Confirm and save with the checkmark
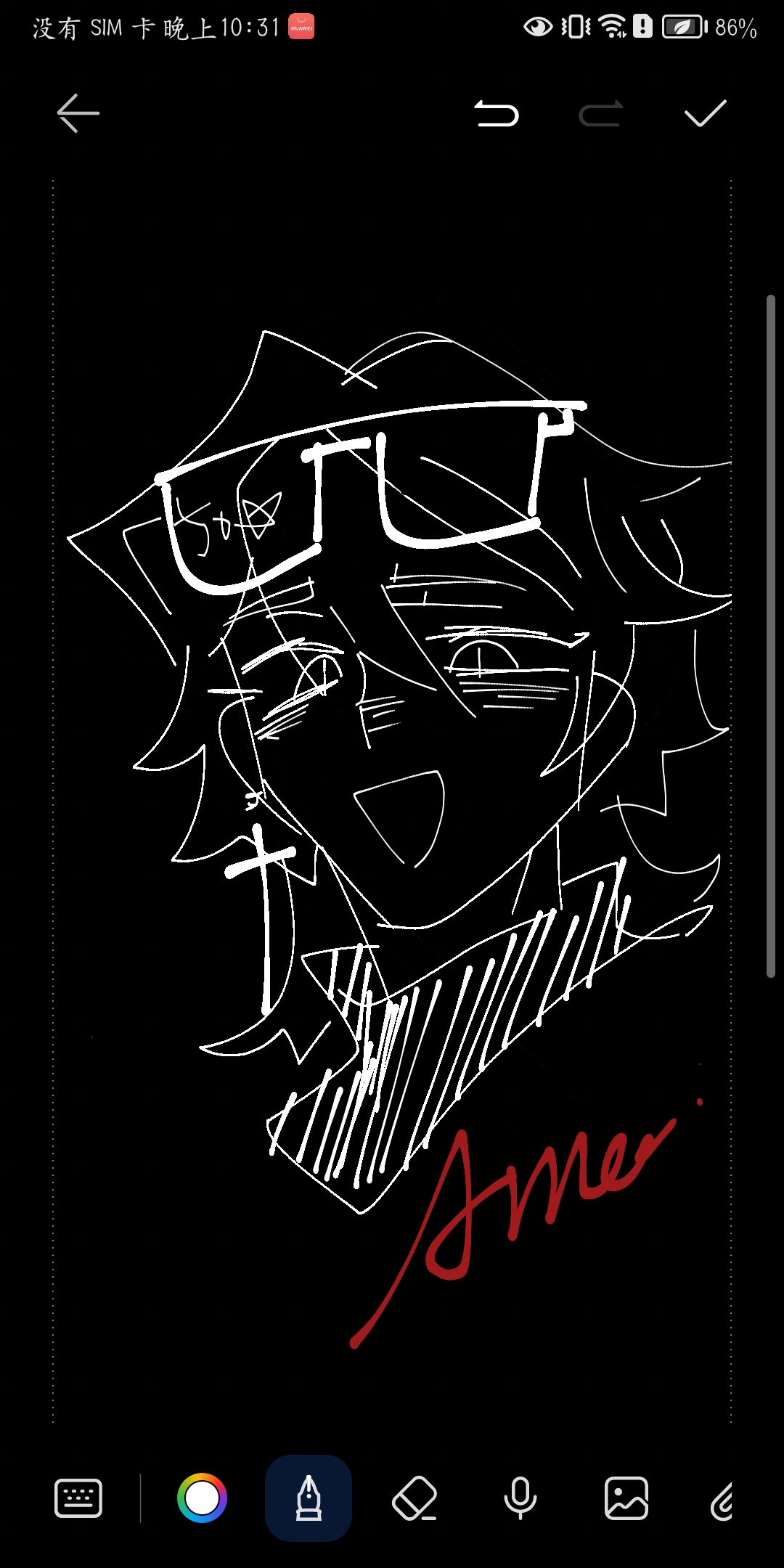This screenshot has width=784, height=1568. [705, 113]
